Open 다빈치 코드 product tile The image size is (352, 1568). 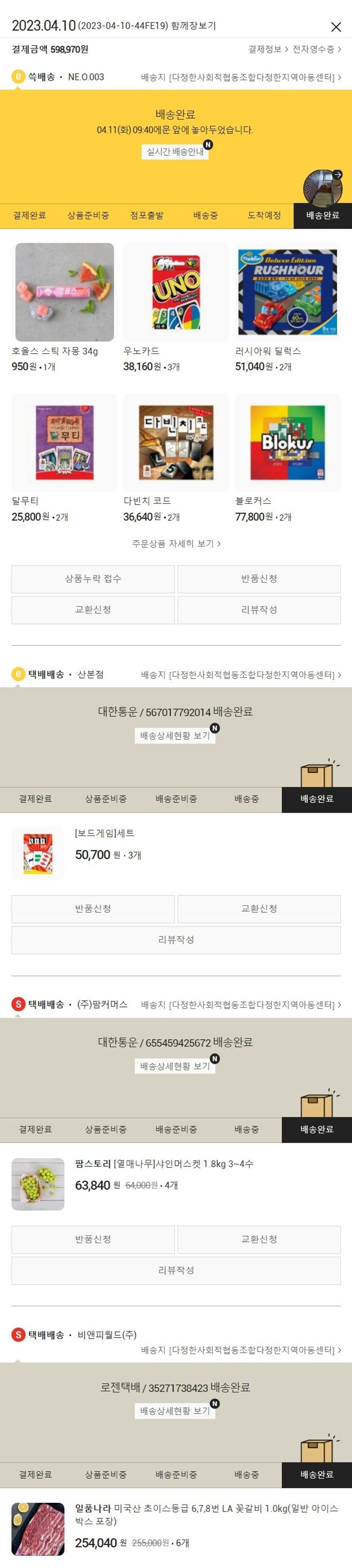(x=176, y=443)
